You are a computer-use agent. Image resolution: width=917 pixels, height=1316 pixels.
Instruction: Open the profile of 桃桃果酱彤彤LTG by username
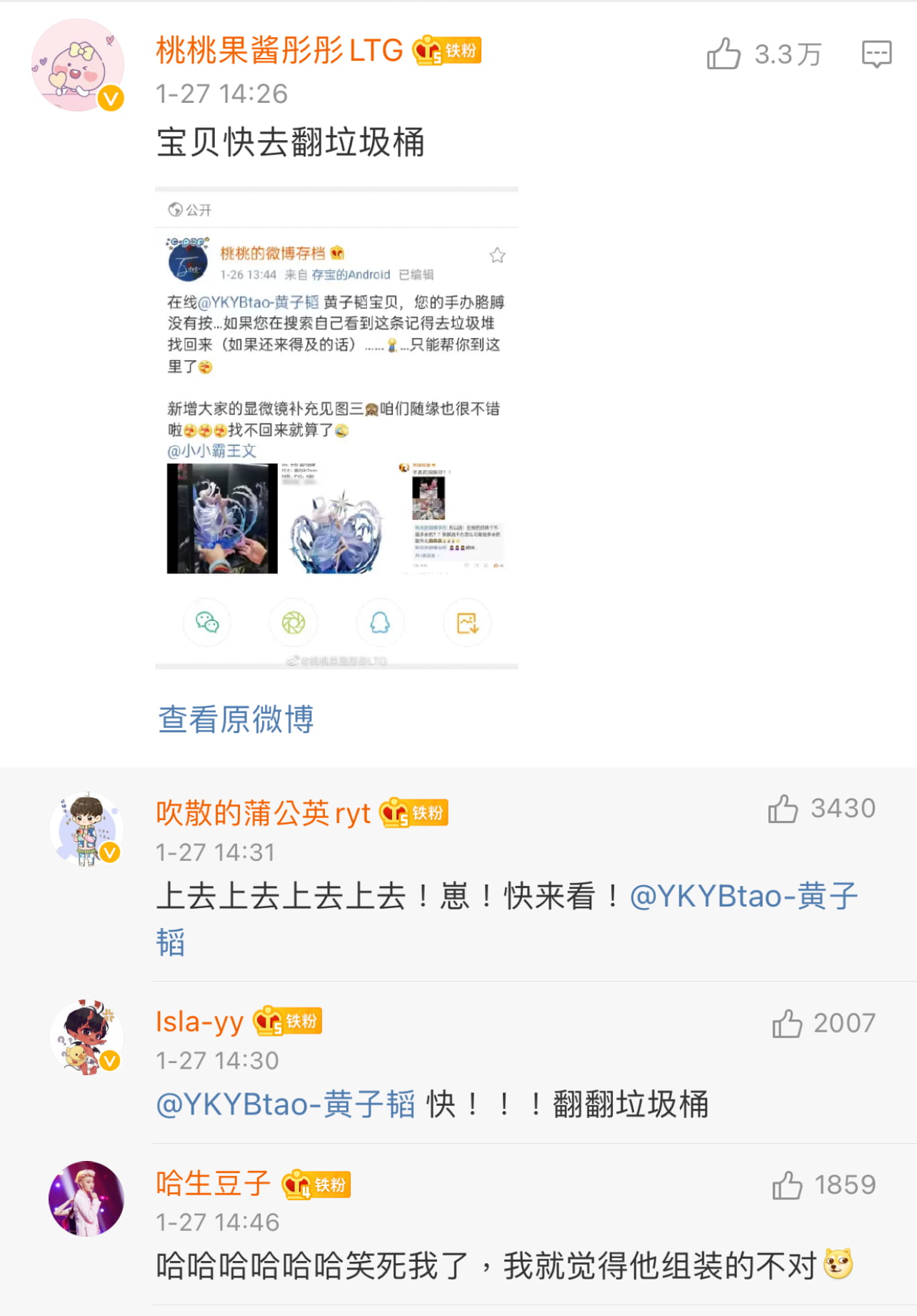click(279, 51)
